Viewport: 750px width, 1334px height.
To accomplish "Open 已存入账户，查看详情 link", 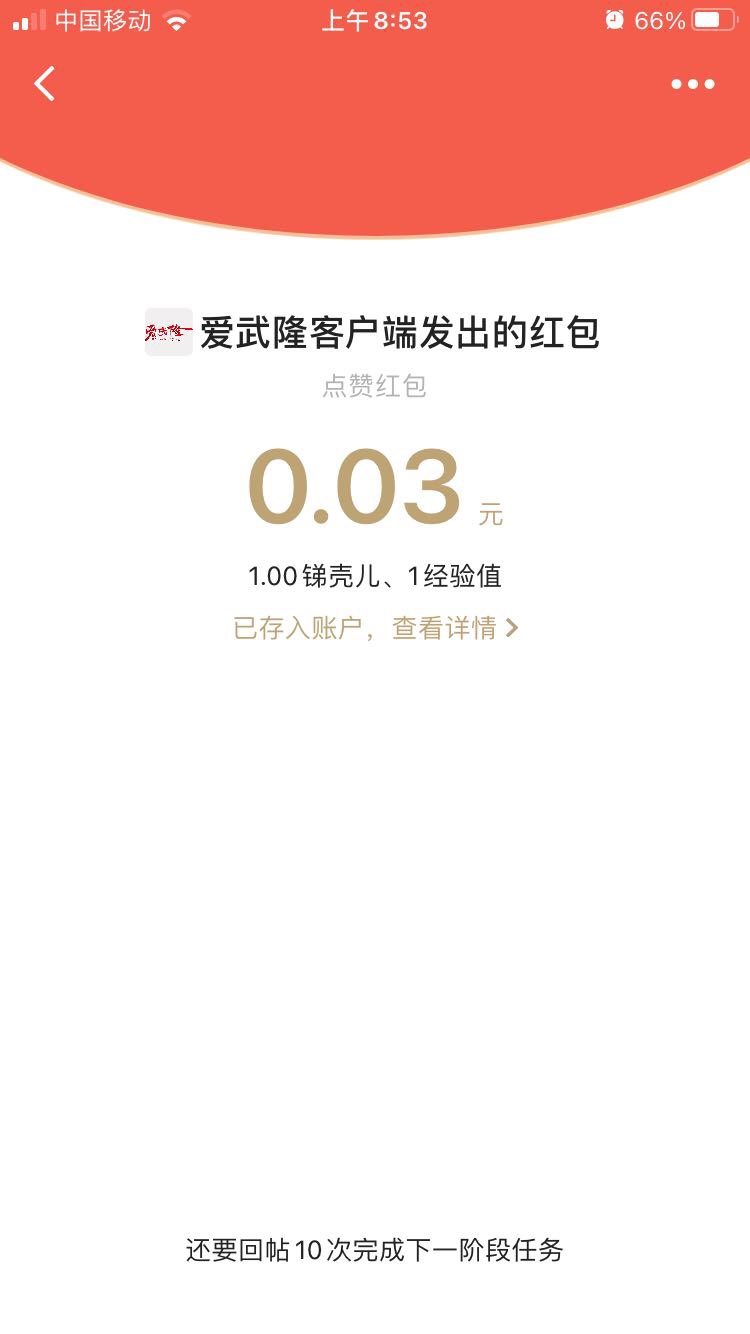I will [375, 628].
